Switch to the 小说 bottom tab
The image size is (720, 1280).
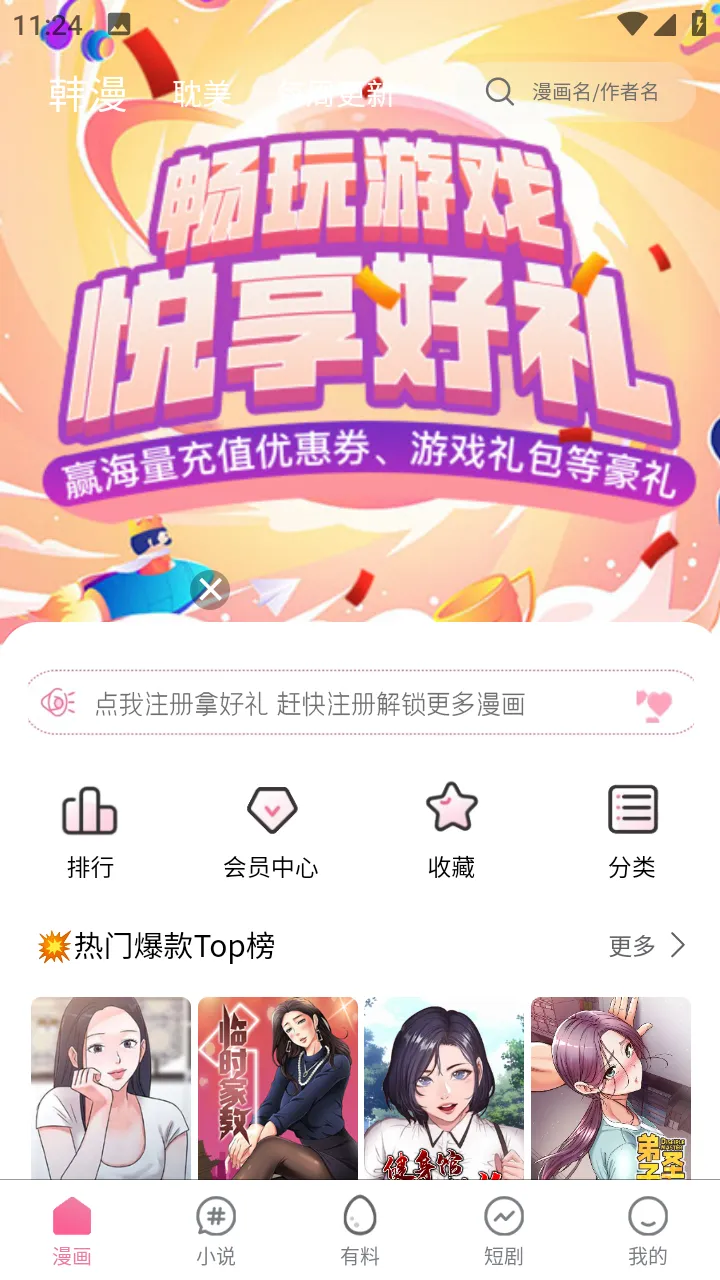pos(216,1231)
